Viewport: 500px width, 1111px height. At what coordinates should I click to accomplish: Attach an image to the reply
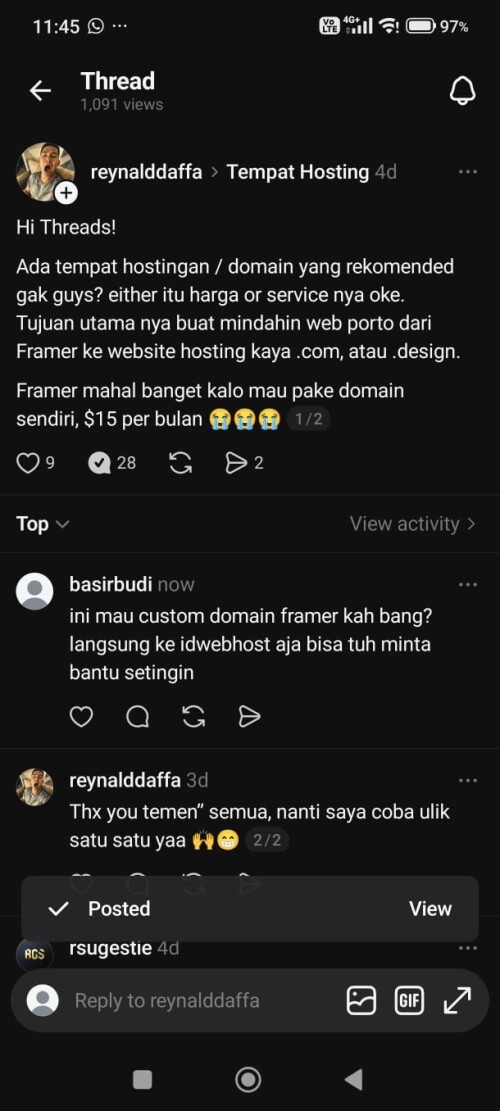click(360, 1000)
